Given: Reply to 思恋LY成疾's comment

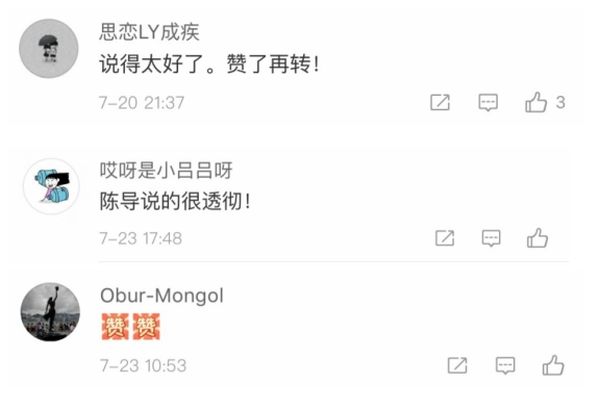Looking at the screenshot, I should (x=488, y=102).
